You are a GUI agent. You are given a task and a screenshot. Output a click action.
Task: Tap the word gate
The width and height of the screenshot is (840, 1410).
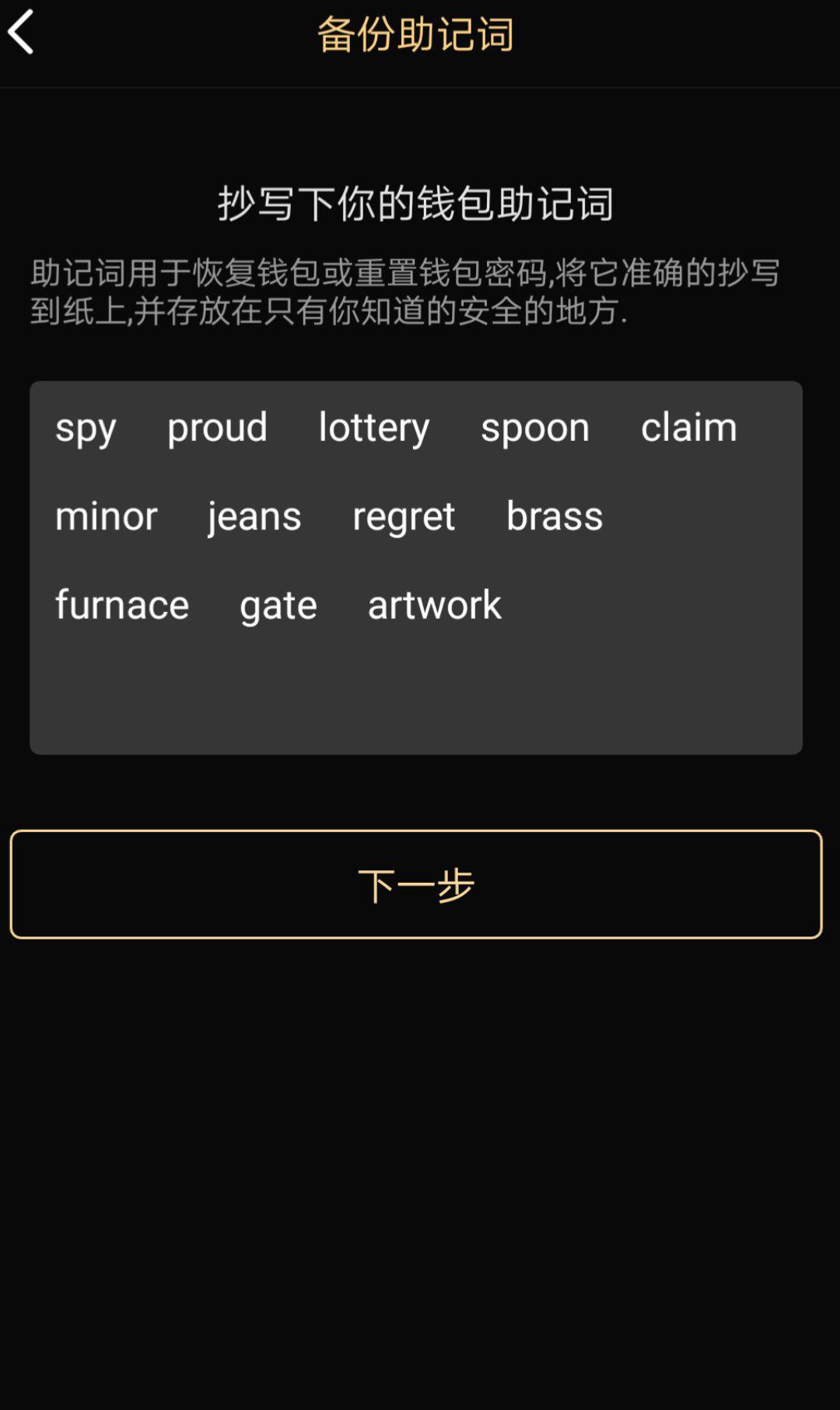pos(278,605)
